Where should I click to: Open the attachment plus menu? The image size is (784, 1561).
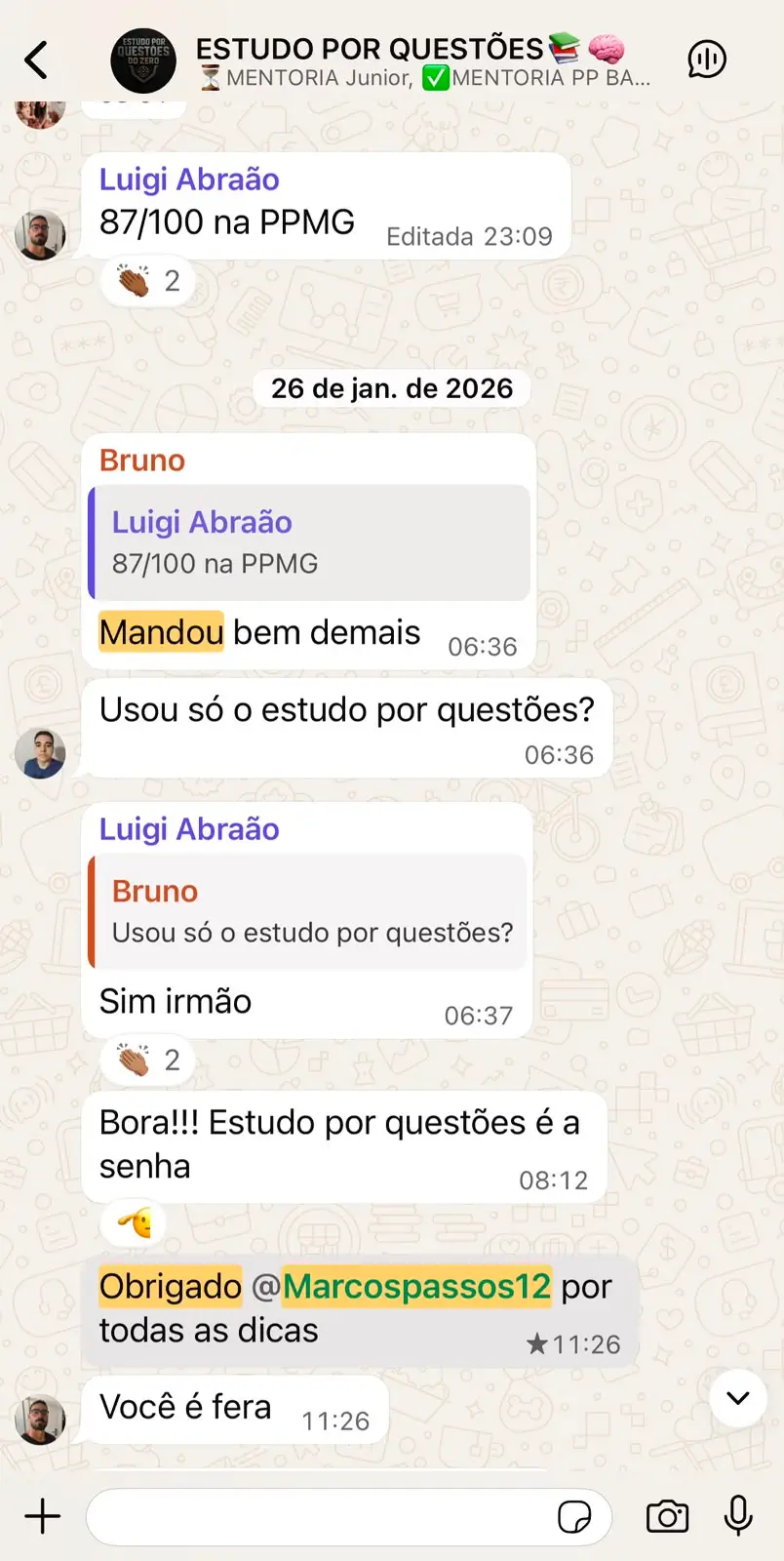42,1516
